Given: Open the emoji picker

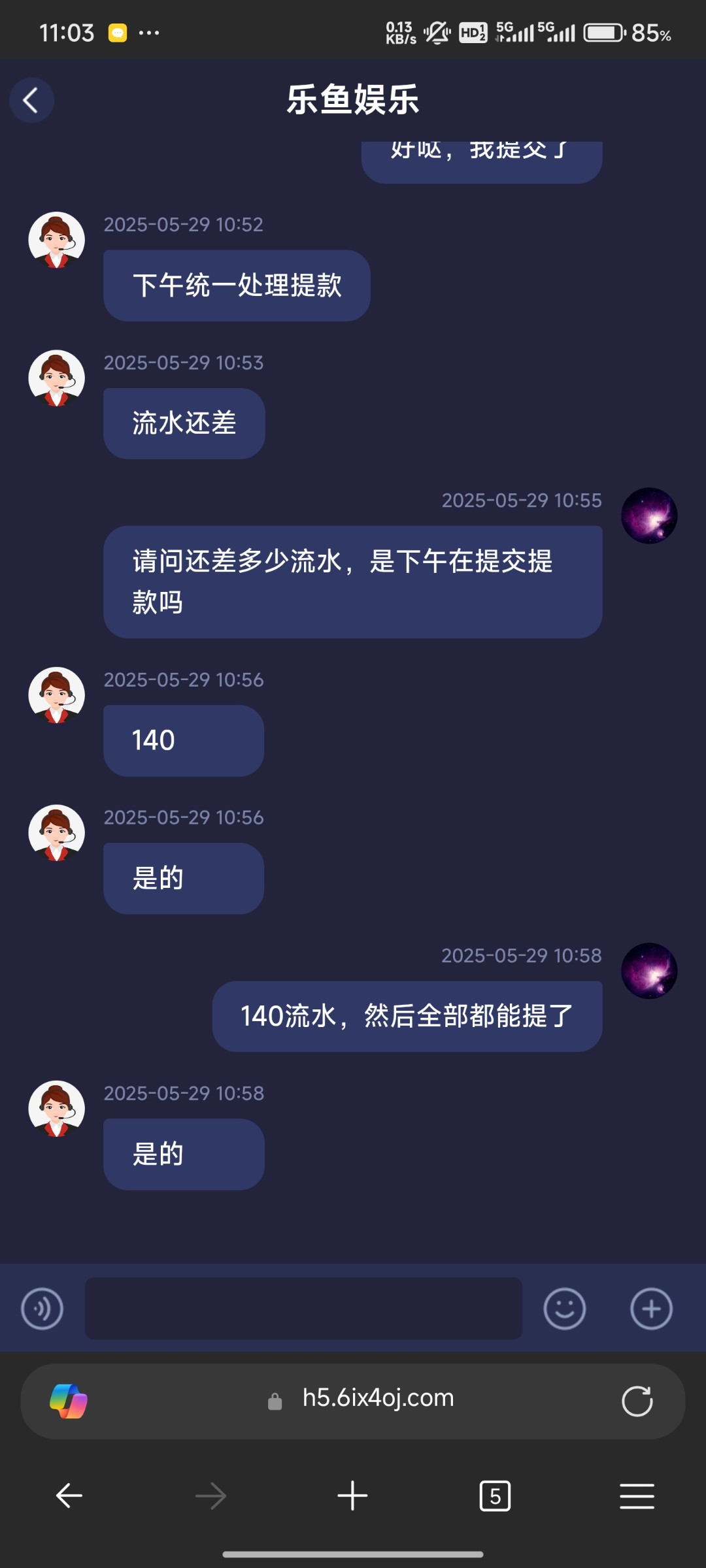Looking at the screenshot, I should [x=564, y=1309].
